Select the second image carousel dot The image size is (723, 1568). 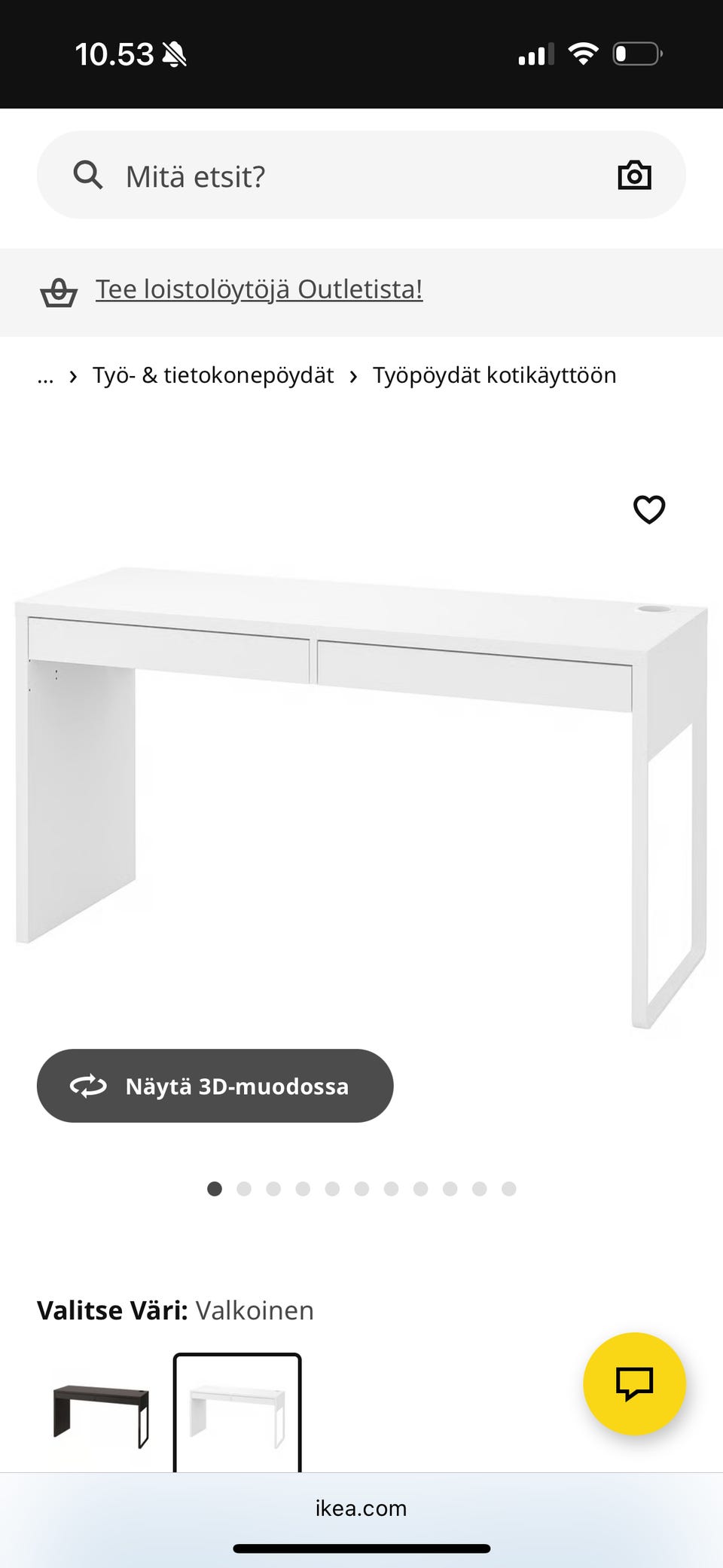(244, 1188)
